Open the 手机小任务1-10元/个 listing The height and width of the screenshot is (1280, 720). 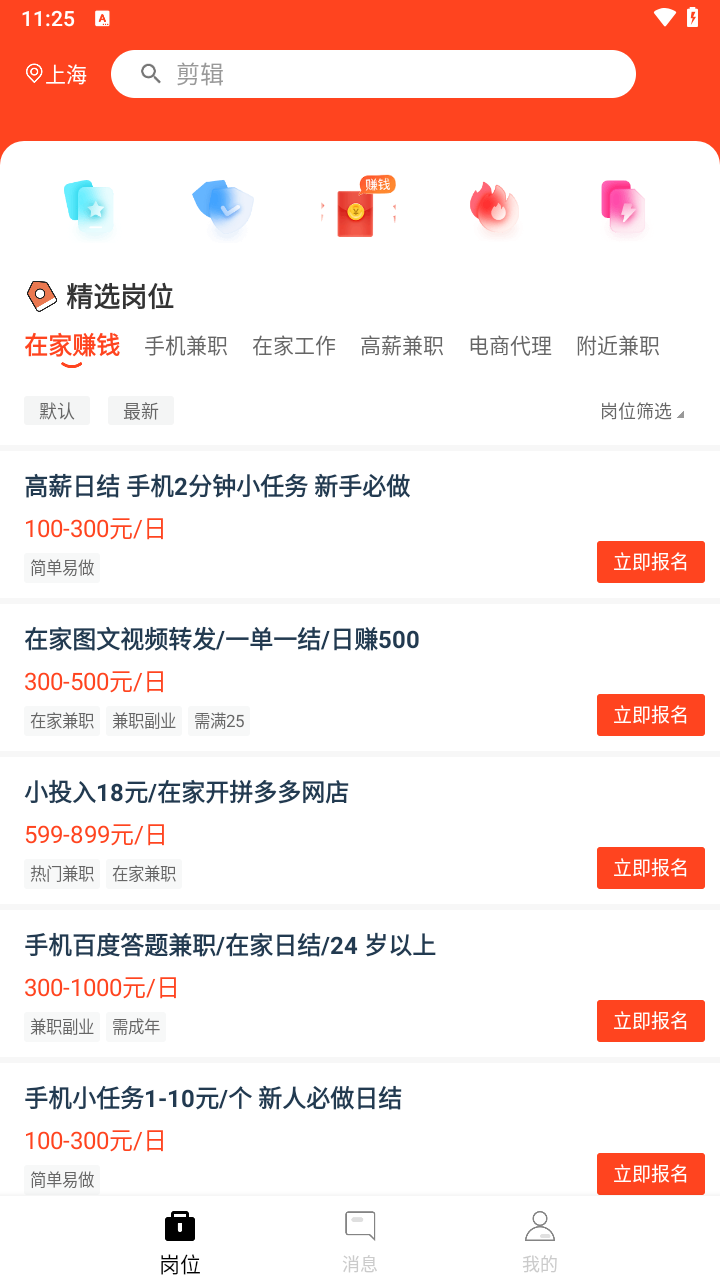[213, 1098]
